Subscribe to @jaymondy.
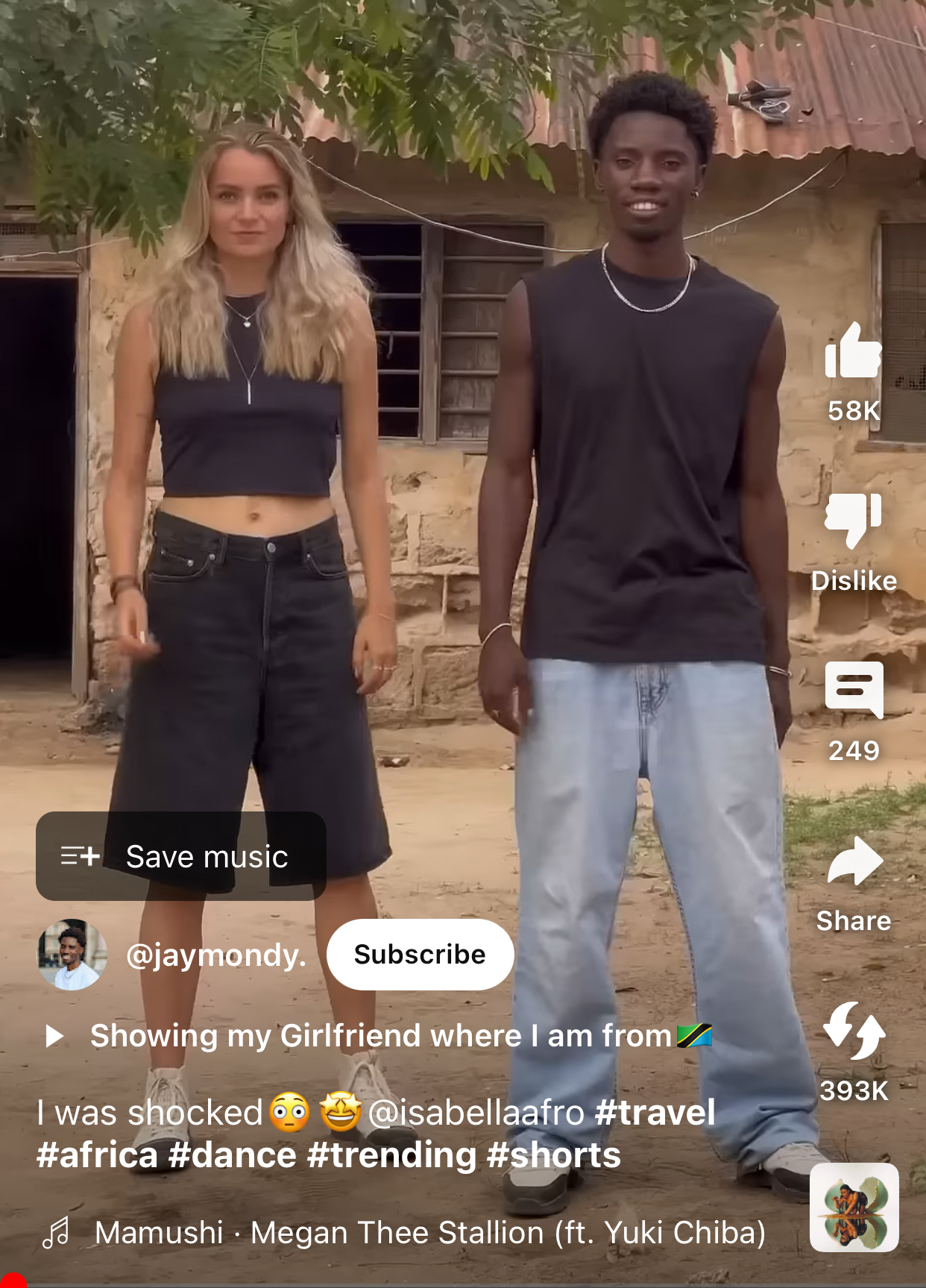This screenshot has height=1288, width=926. coord(420,955)
